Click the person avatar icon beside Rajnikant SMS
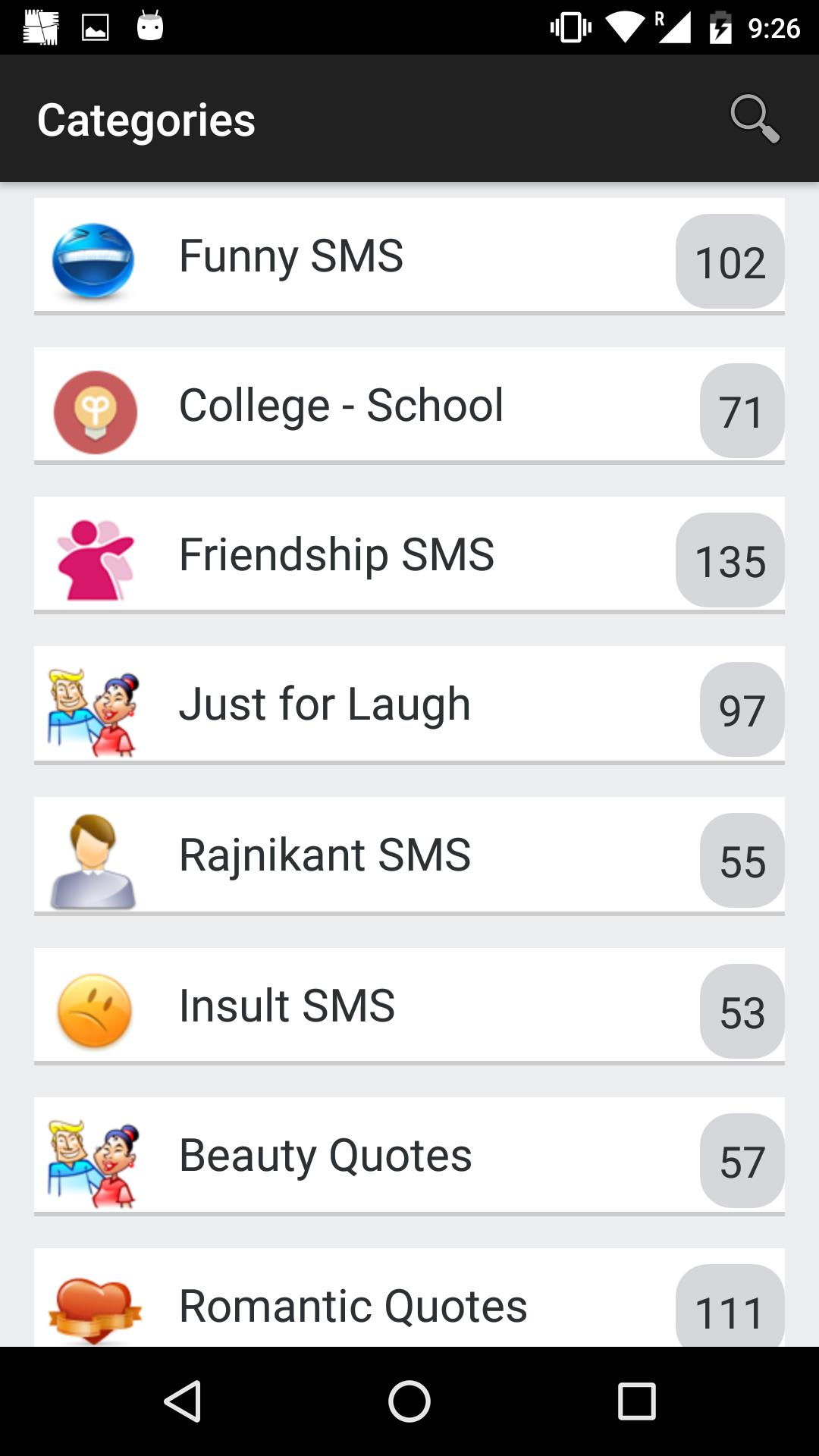 pos(93,855)
